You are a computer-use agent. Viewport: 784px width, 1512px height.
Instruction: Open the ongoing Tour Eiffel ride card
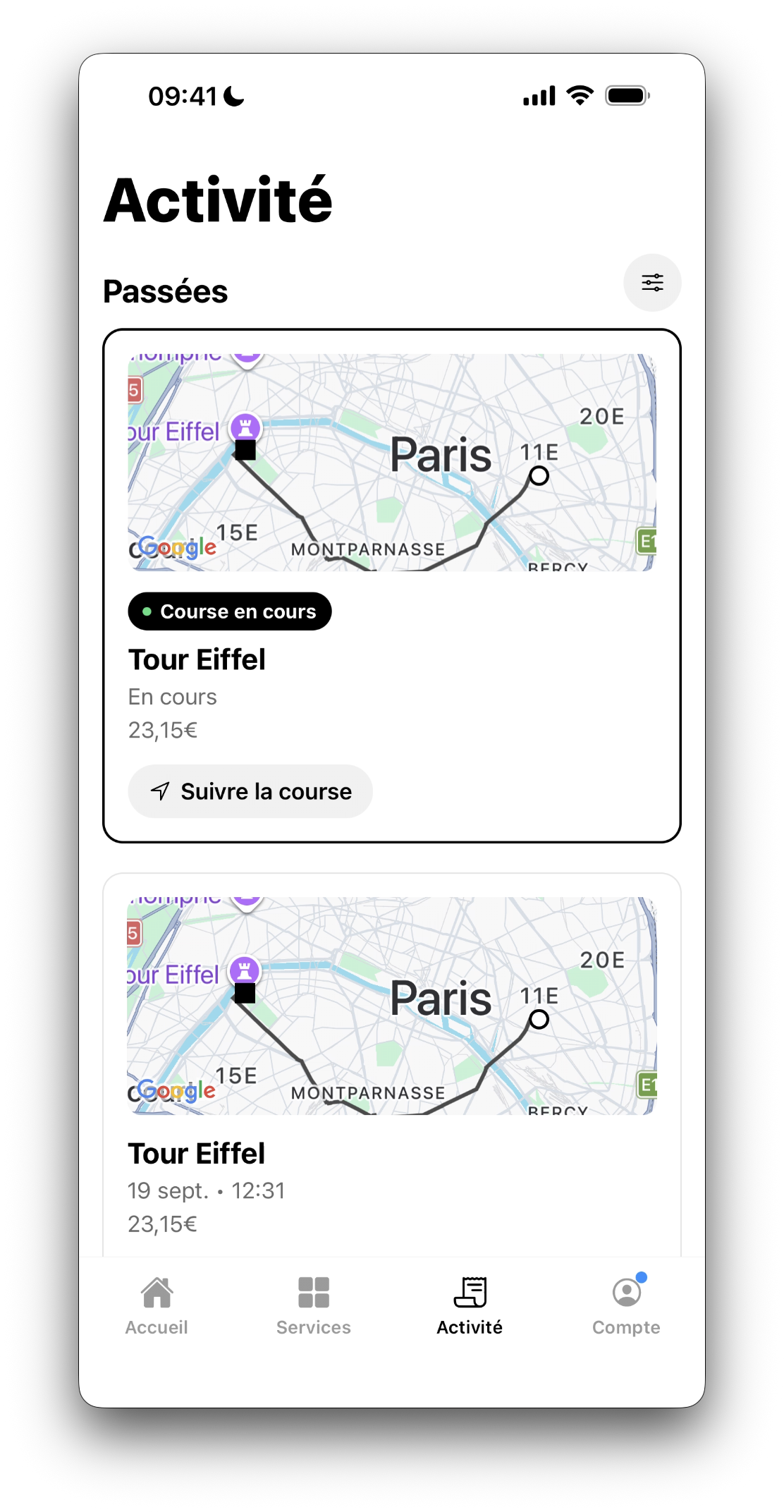(392, 585)
